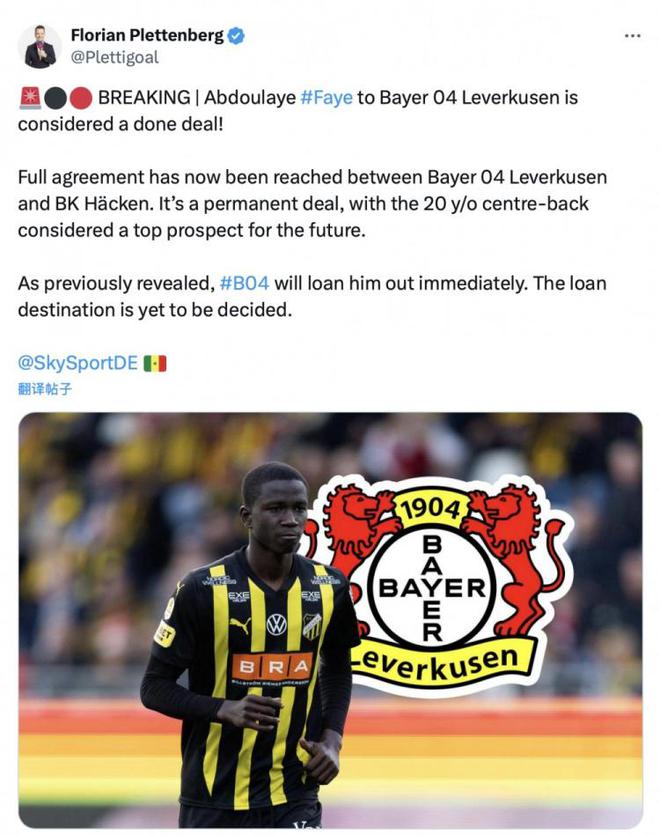Open Florian Plettenberg's profile picture
This screenshot has width=660, height=835.
click(40, 47)
